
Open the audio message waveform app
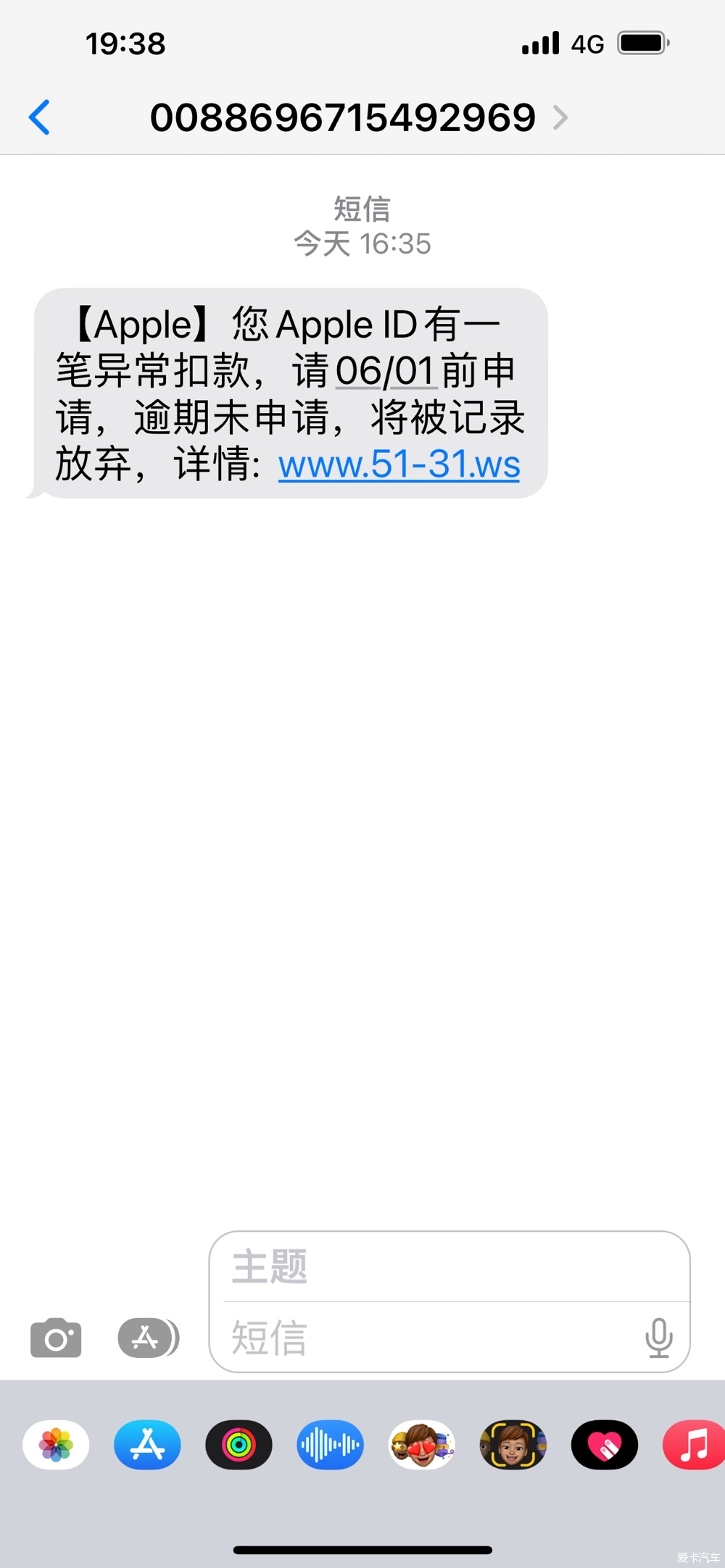coord(330,1445)
